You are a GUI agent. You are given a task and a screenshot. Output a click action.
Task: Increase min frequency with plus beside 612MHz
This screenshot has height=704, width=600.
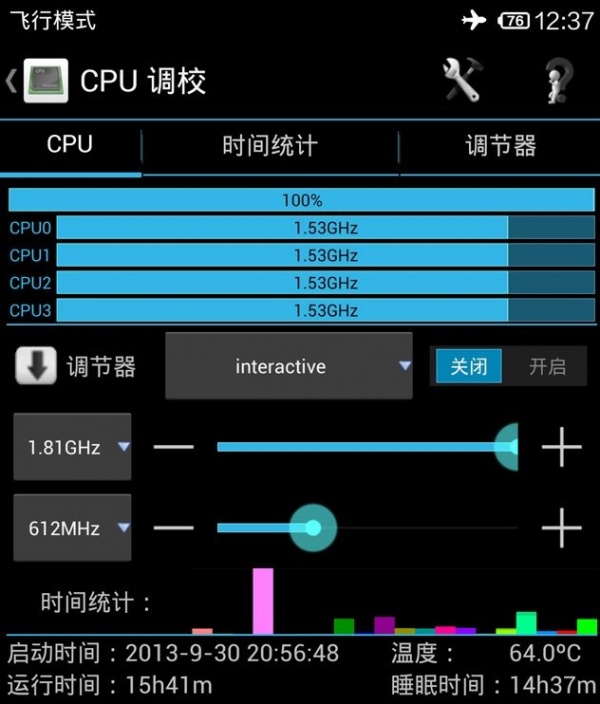pos(561,527)
